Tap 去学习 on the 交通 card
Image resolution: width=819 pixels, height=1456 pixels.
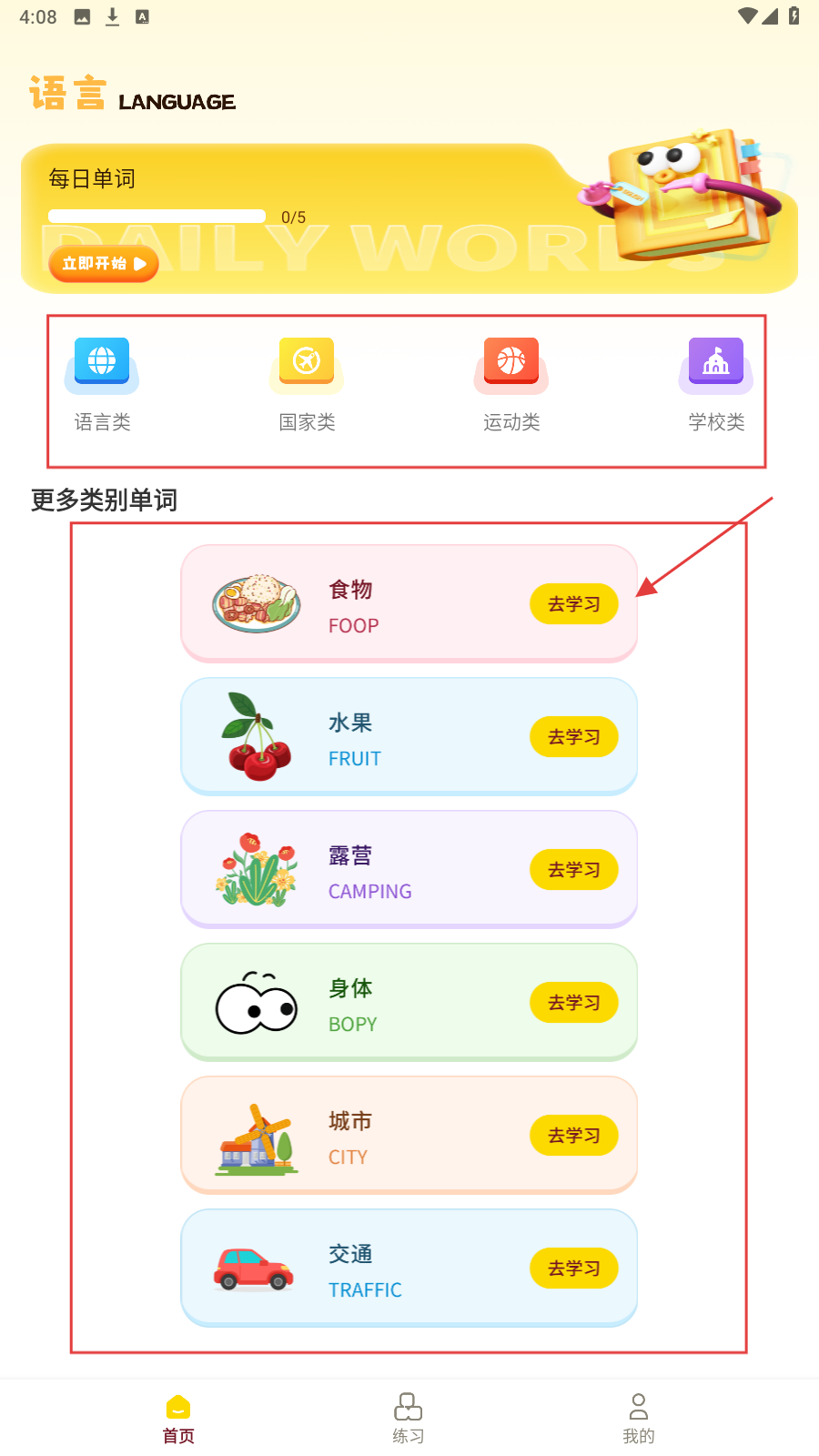click(573, 1269)
